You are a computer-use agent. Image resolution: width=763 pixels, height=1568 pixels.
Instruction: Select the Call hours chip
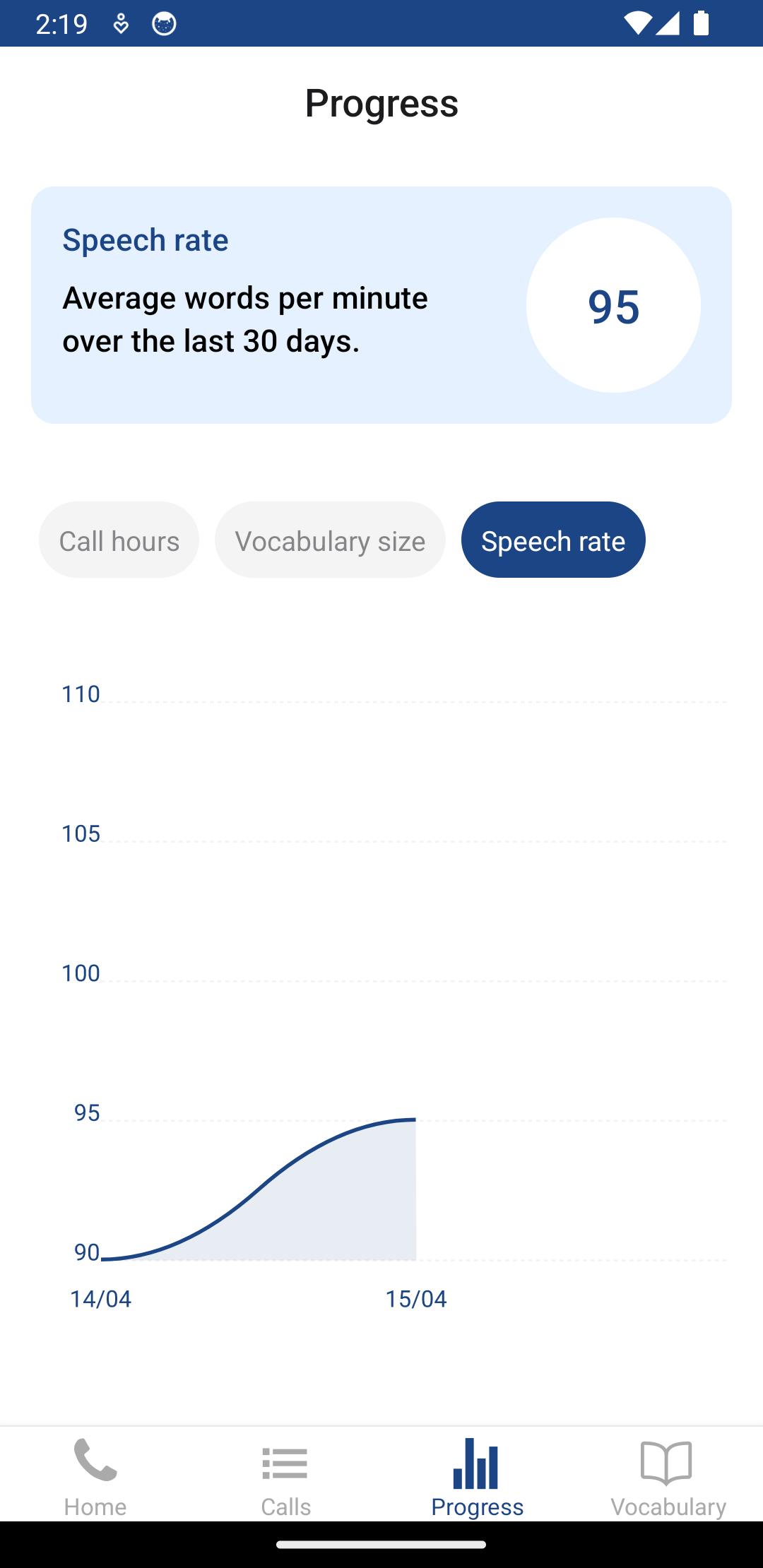tap(119, 540)
